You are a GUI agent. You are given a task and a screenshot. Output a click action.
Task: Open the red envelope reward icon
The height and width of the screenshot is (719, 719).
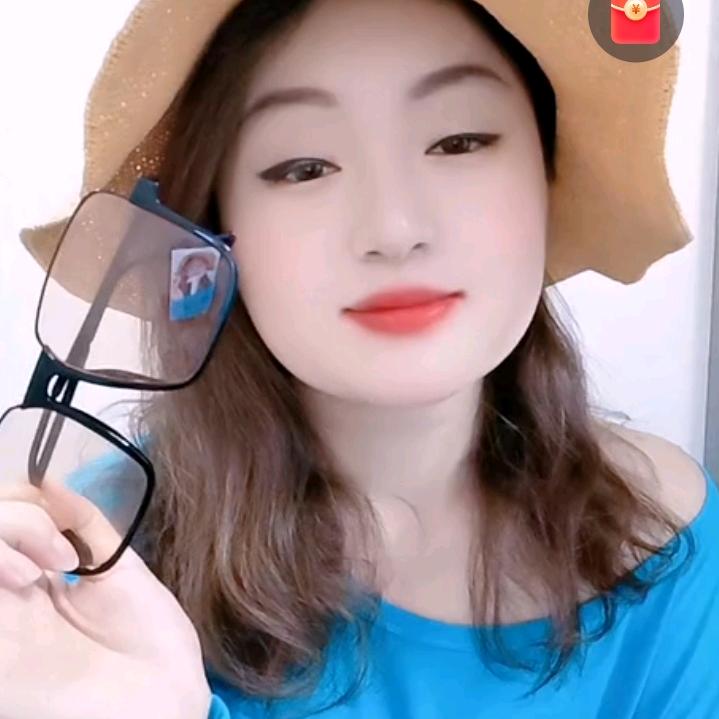[x=636, y=21]
